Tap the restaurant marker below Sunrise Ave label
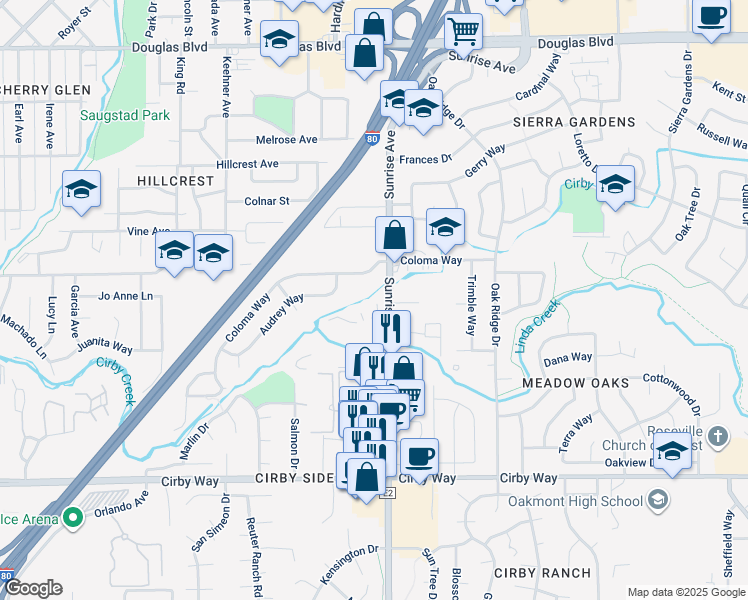Image resolution: width=748 pixels, height=600 pixels. [391, 329]
